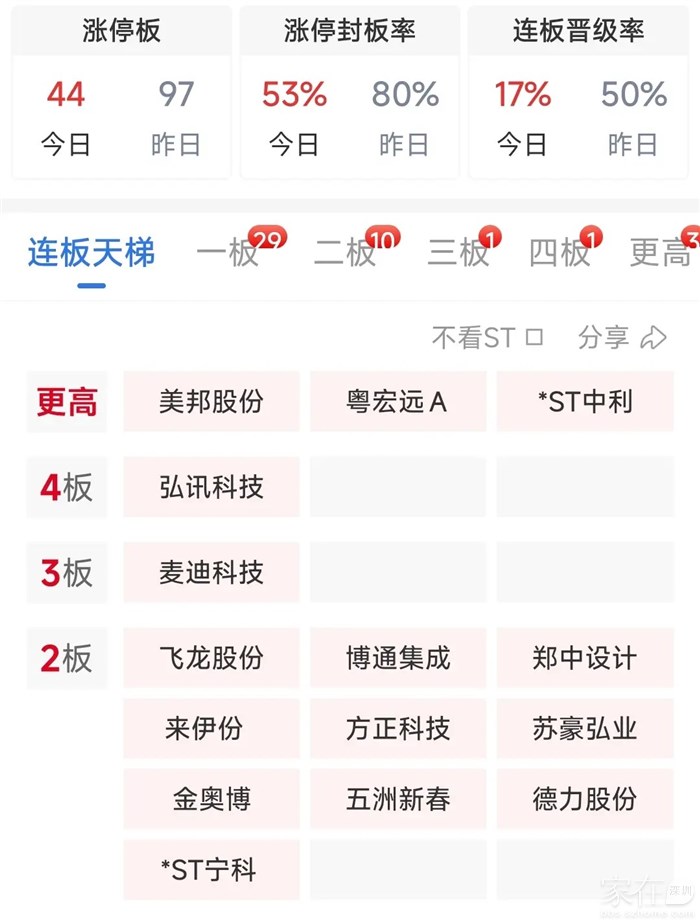Switch to the 三板 tab
This screenshot has width=700, height=921.
coord(457,253)
